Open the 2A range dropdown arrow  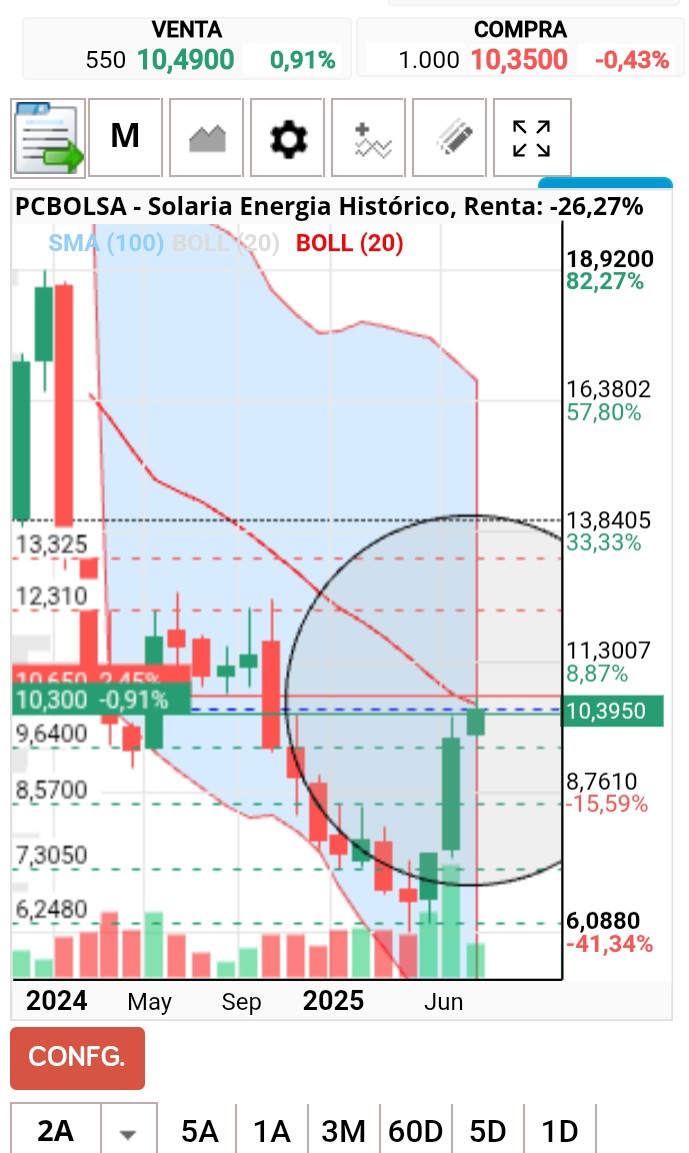[129, 1132]
